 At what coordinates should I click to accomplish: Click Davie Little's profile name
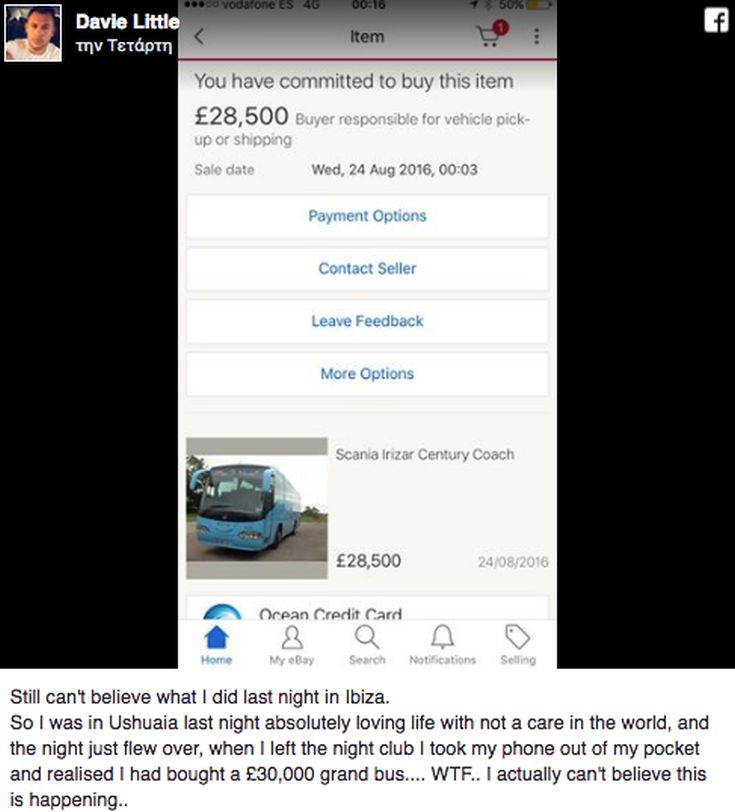[x=129, y=22]
